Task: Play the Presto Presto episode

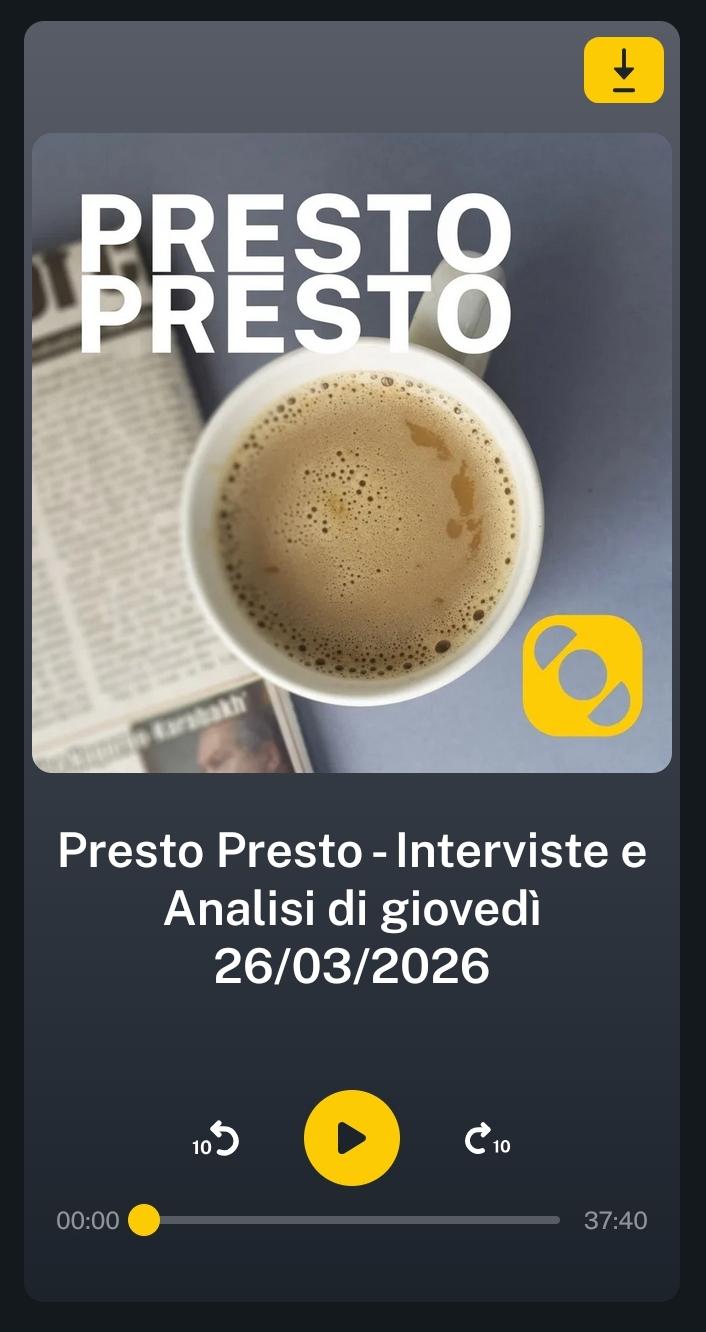Action: click(351, 1138)
